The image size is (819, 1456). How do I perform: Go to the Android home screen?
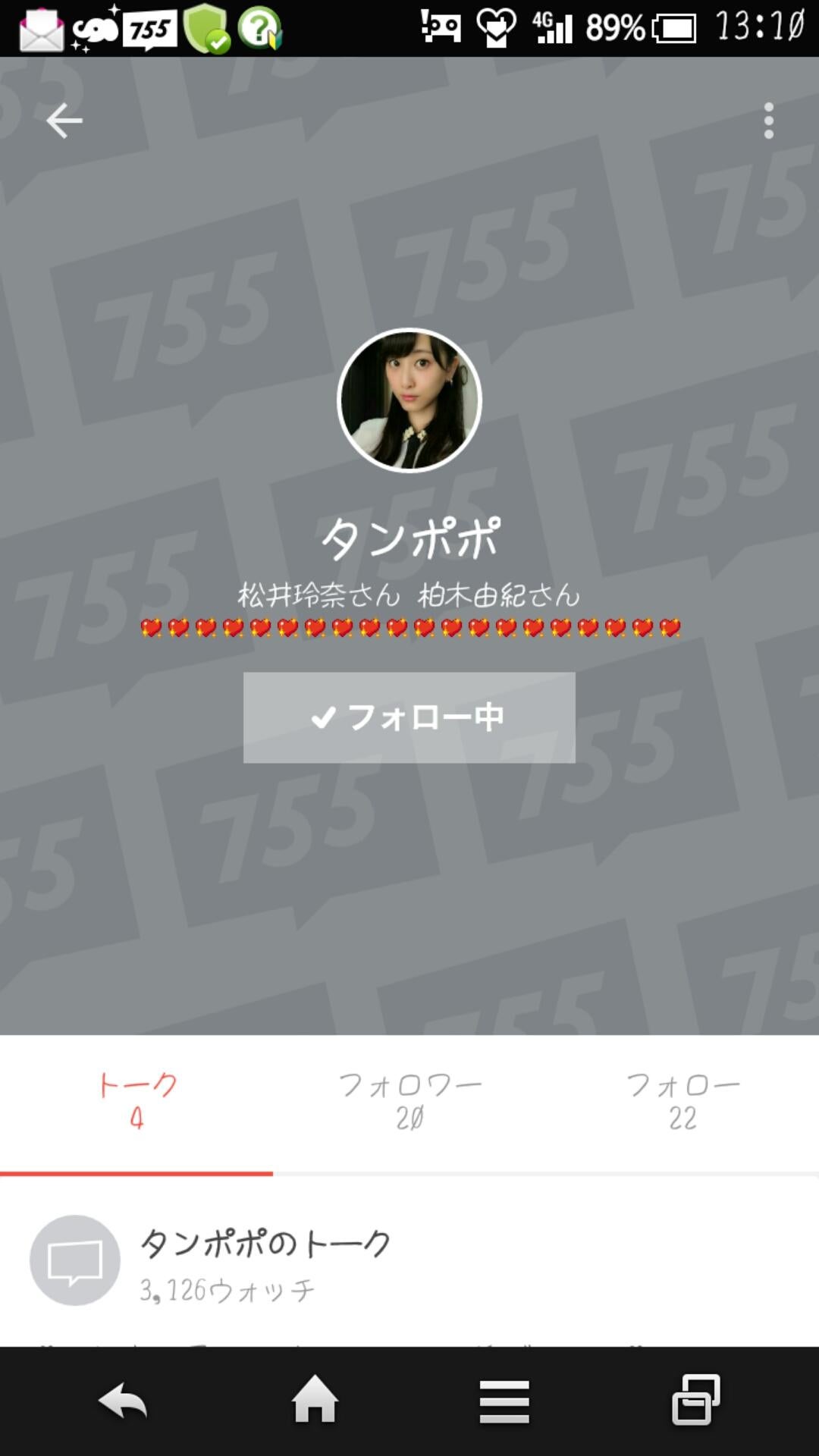(315, 1400)
